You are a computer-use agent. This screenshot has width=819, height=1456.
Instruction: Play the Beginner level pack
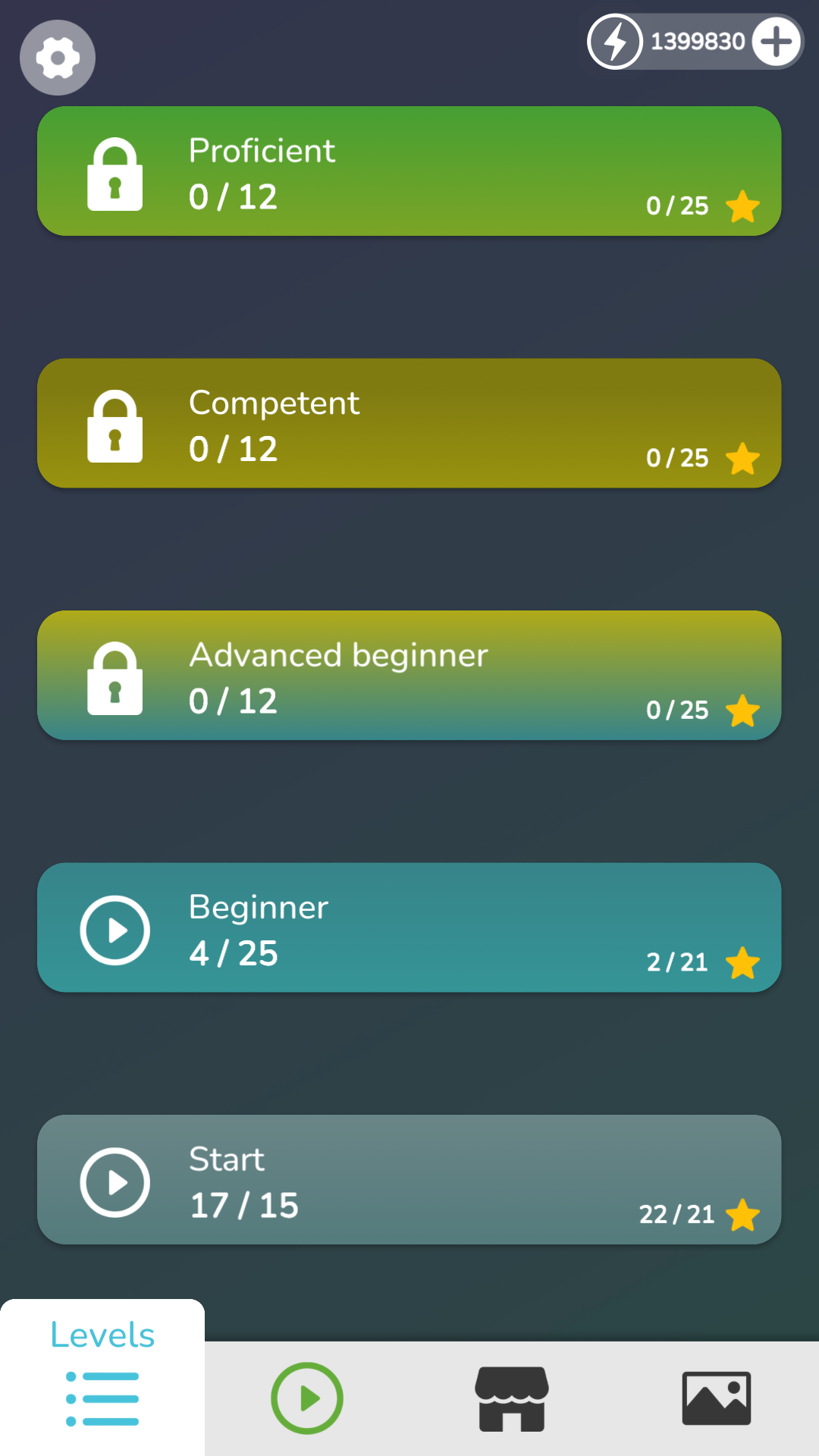(409, 927)
